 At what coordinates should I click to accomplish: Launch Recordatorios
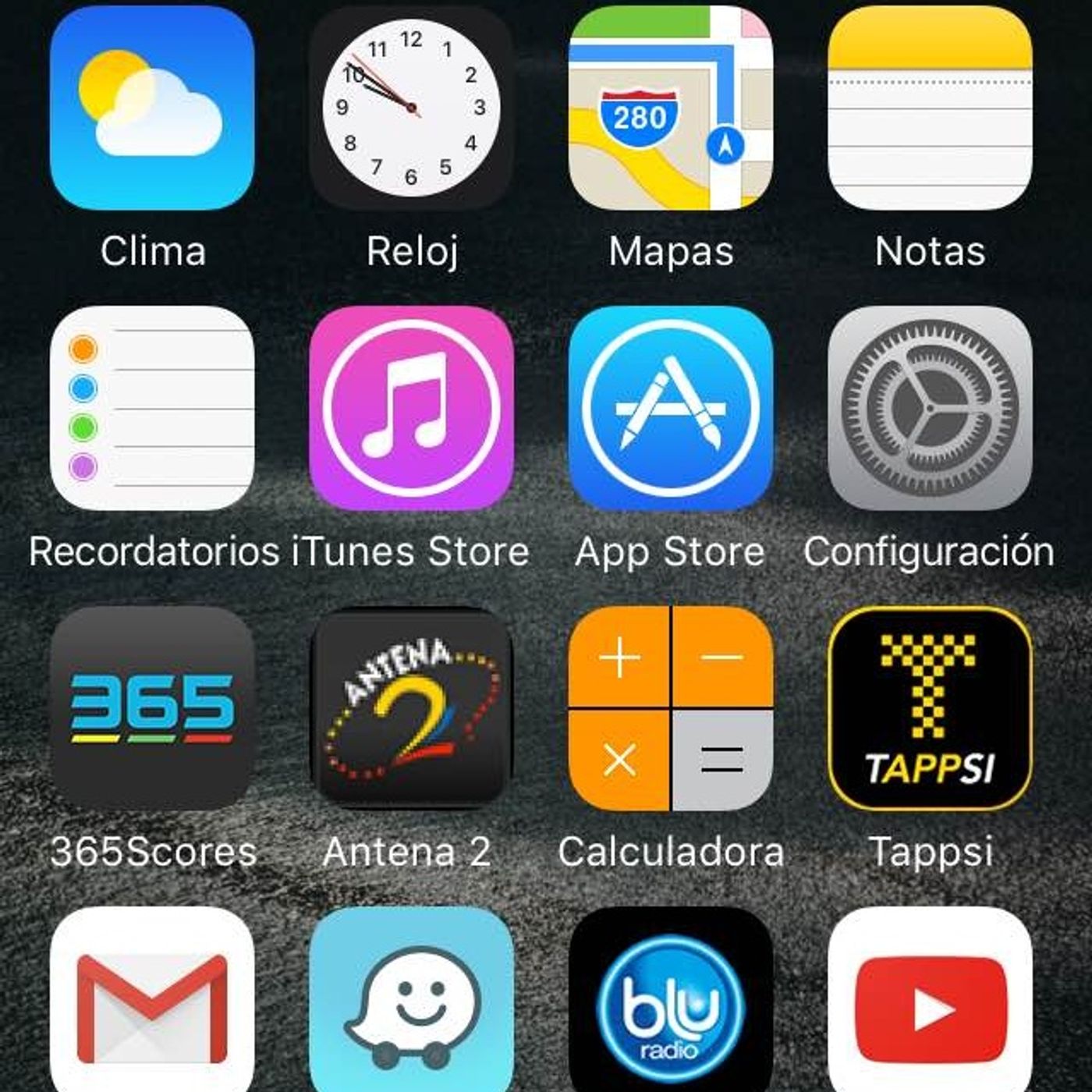(x=152, y=408)
